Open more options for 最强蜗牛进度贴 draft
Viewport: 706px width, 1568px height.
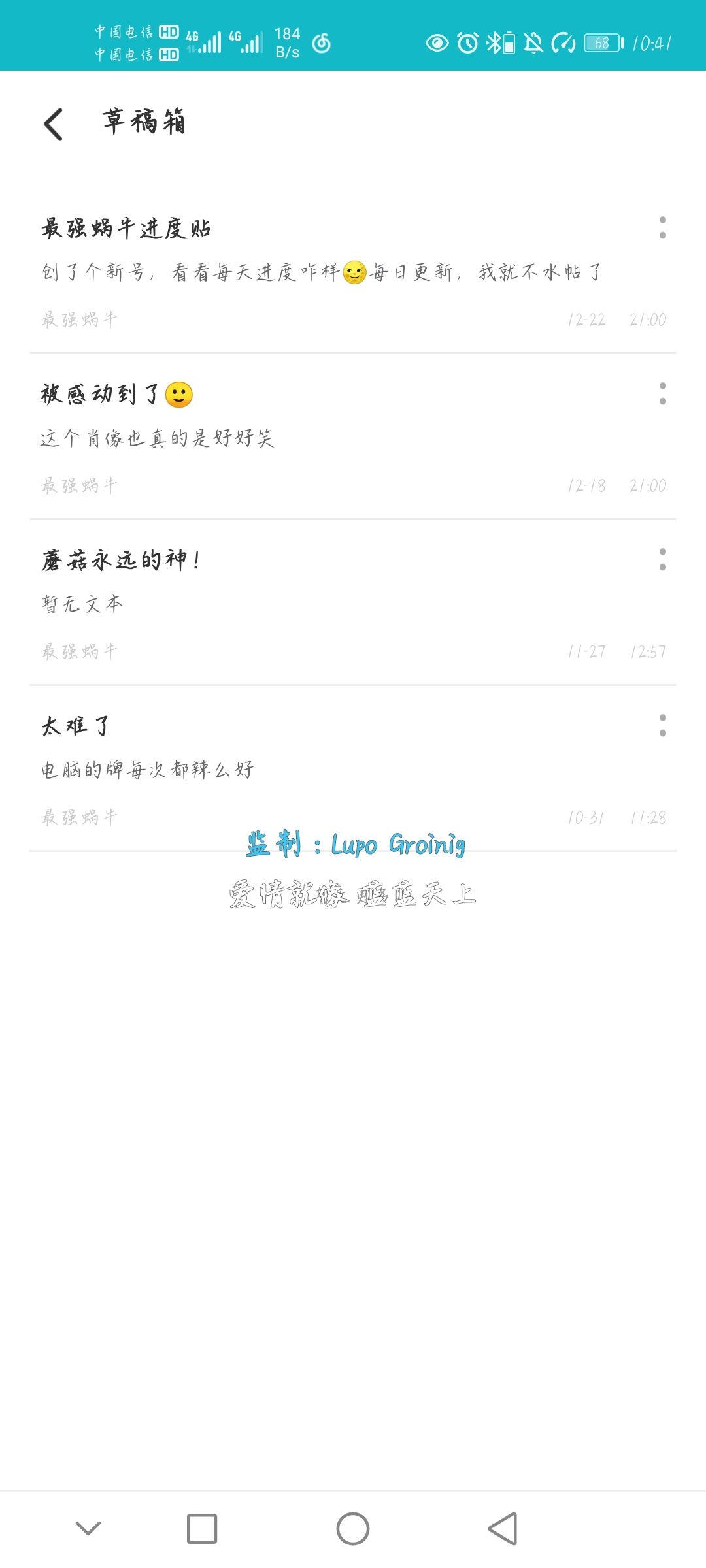coord(662,227)
